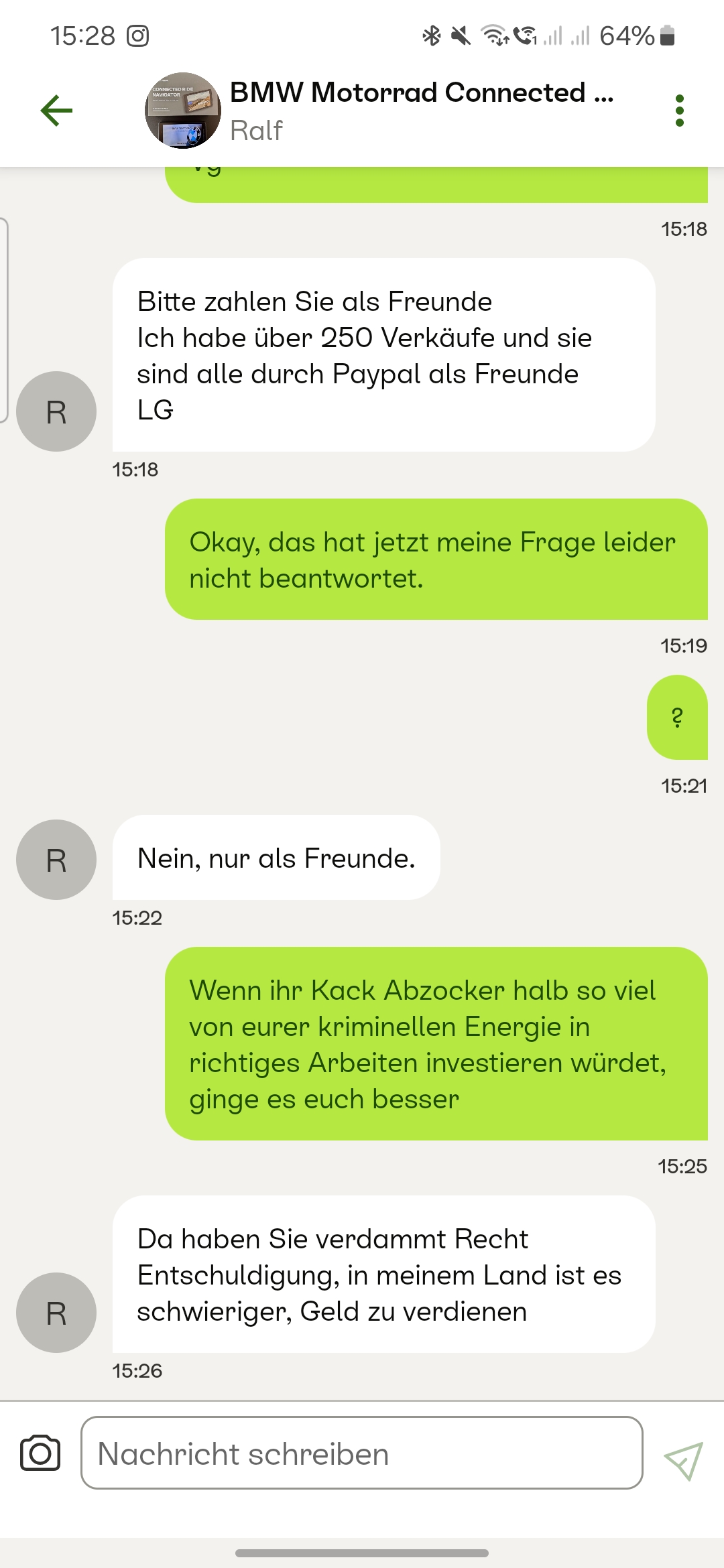Tap the send paper plane icon
Screen dimensions: 724x1568
click(683, 1461)
